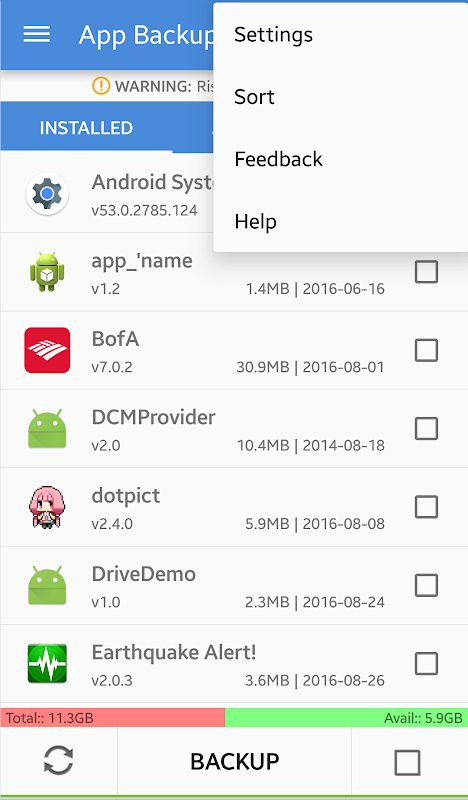
Task: Toggle the select-all checkbox beside BACKUP
Action: click(x=407, y=763)
